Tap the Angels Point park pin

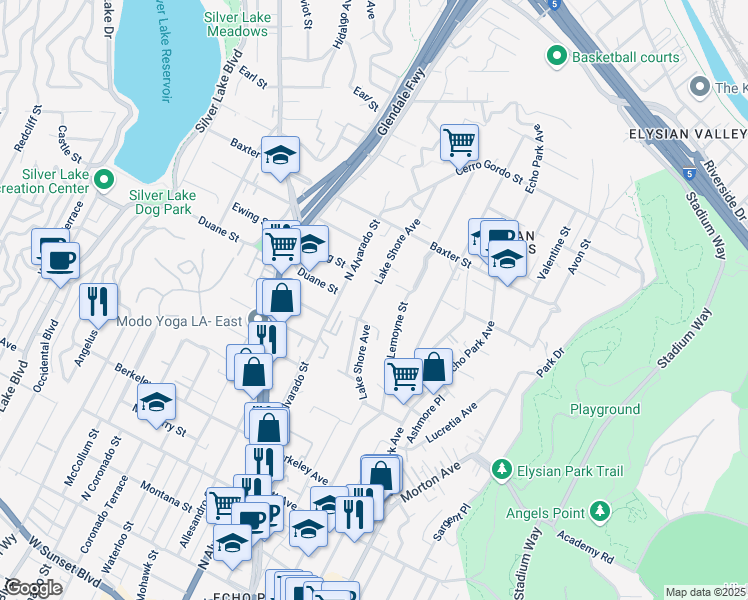tap(599, 513)
